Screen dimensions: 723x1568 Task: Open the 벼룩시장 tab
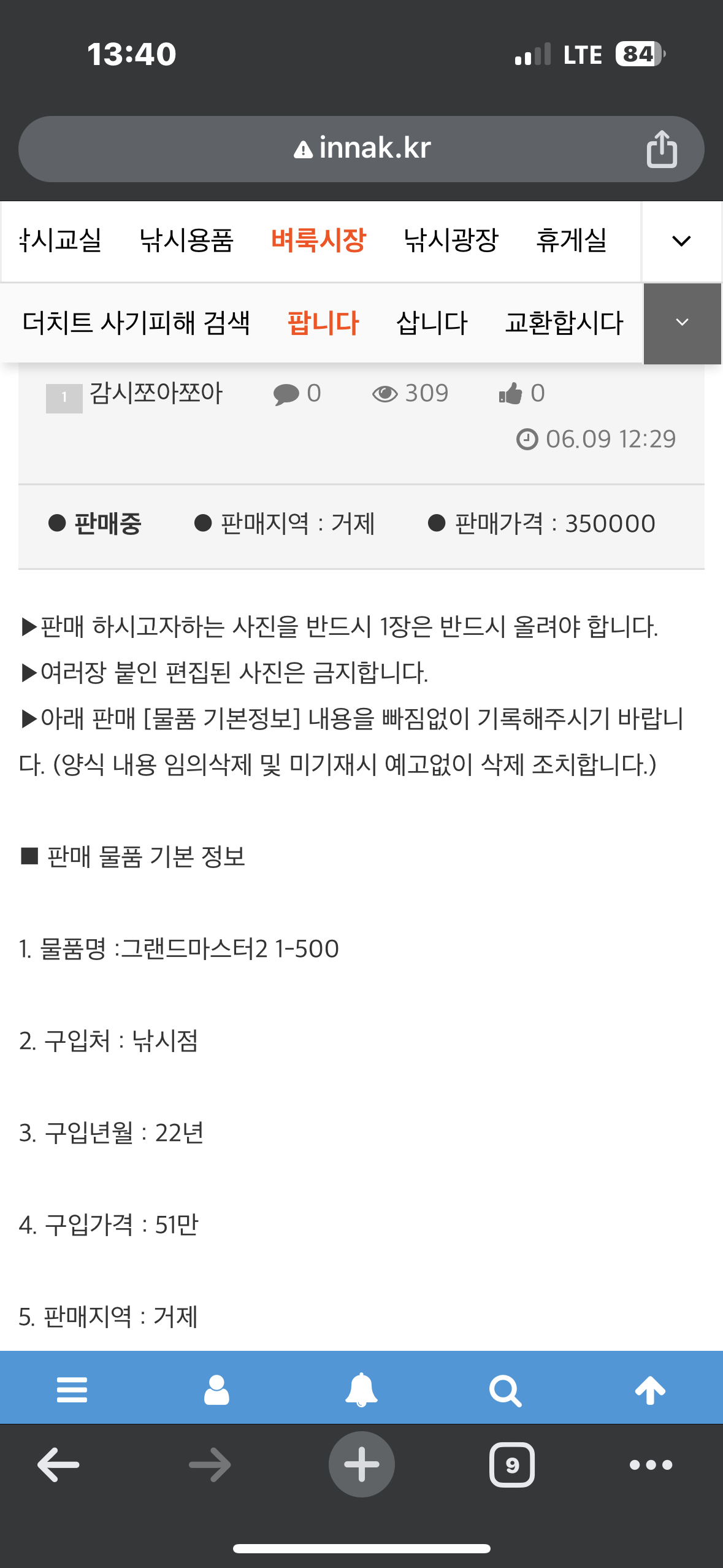[x=318, y=240]
